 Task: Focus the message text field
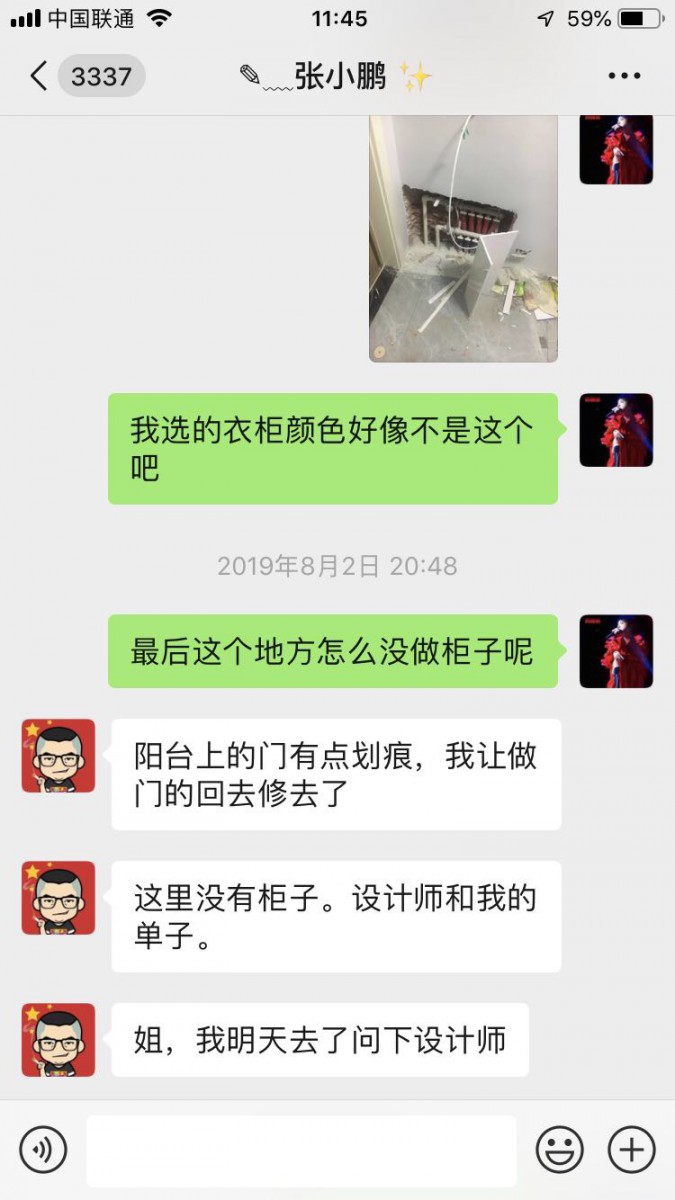point(300,1150)
